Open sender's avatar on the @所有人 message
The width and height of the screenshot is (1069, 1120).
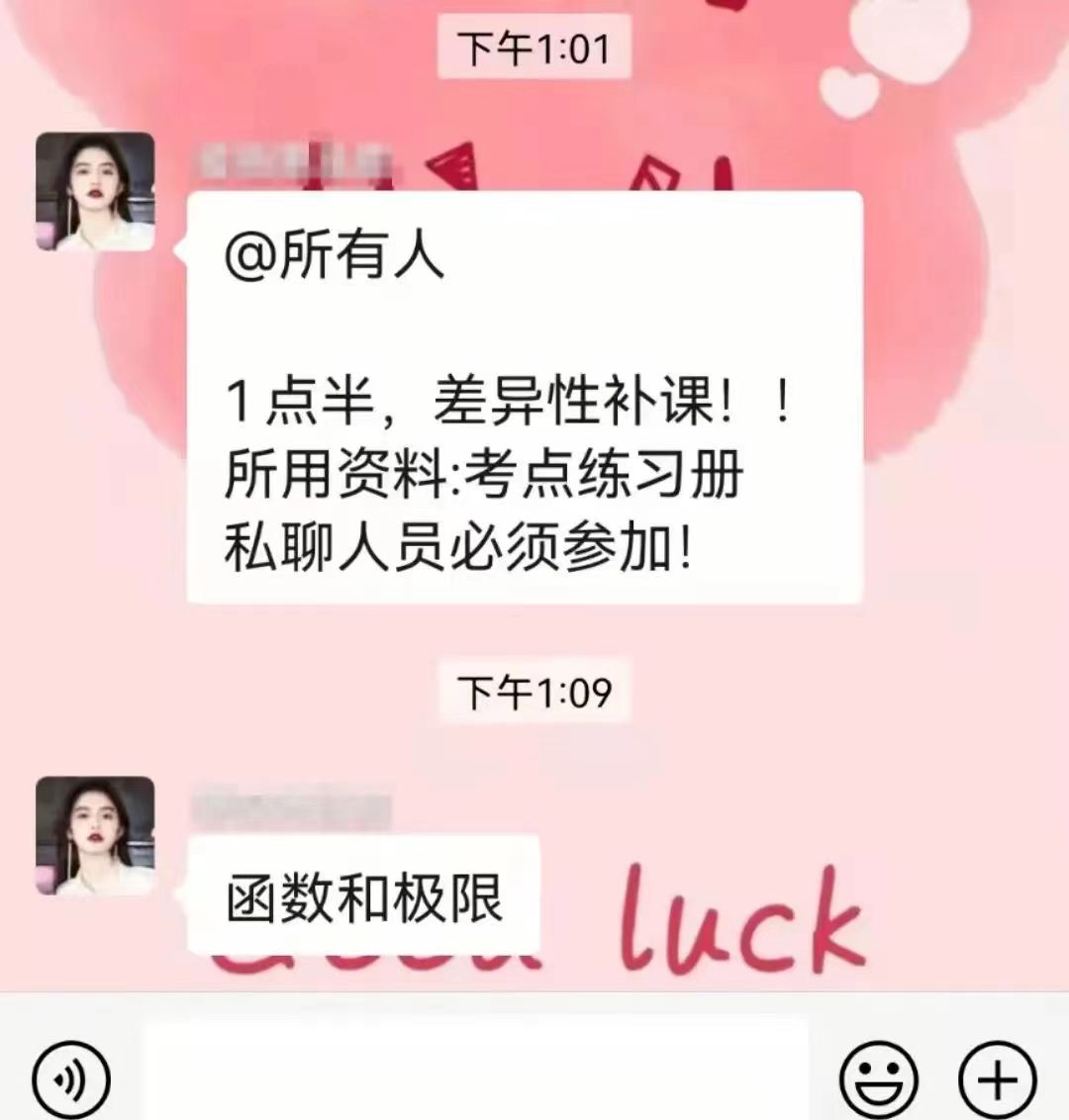(x=95, y=191)
